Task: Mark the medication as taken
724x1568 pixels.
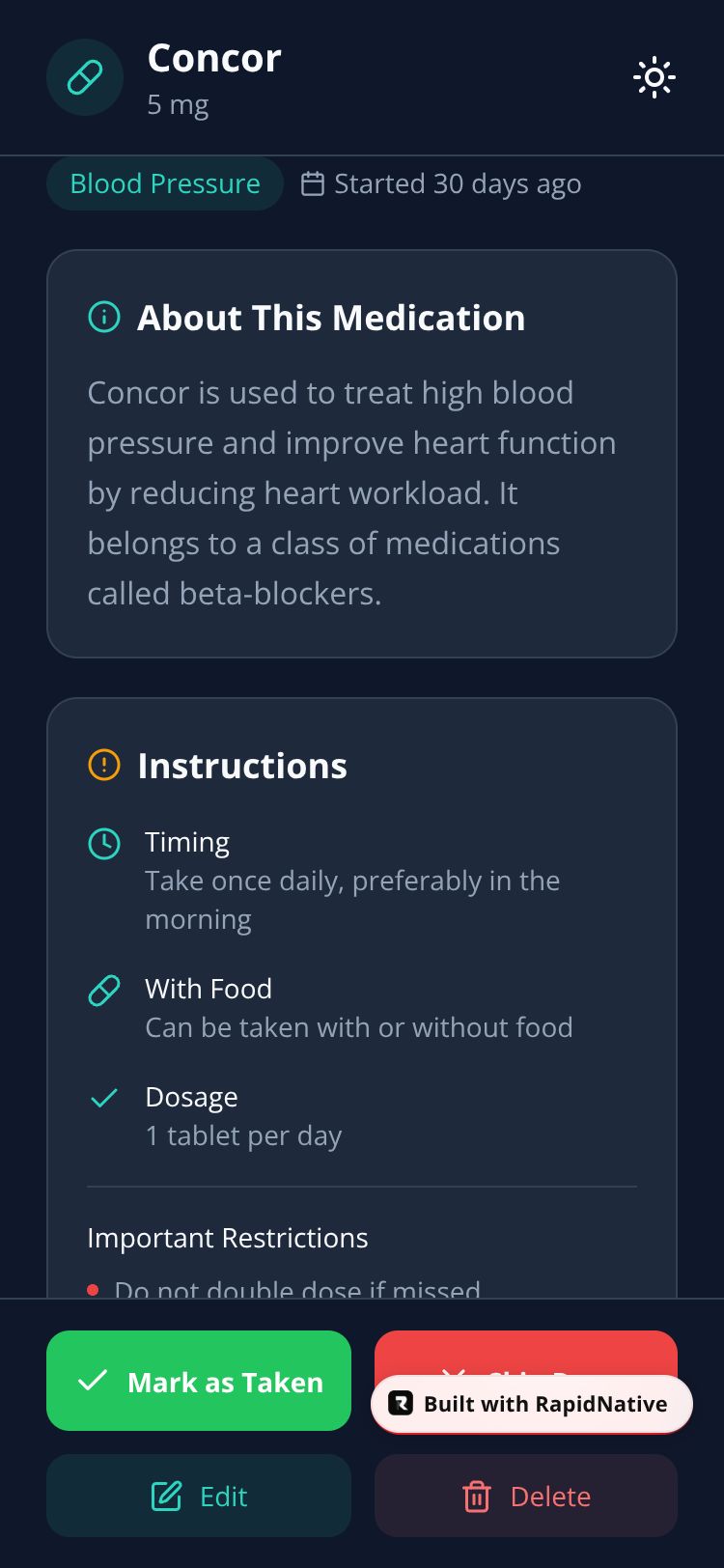Action: pos(199,1381)
